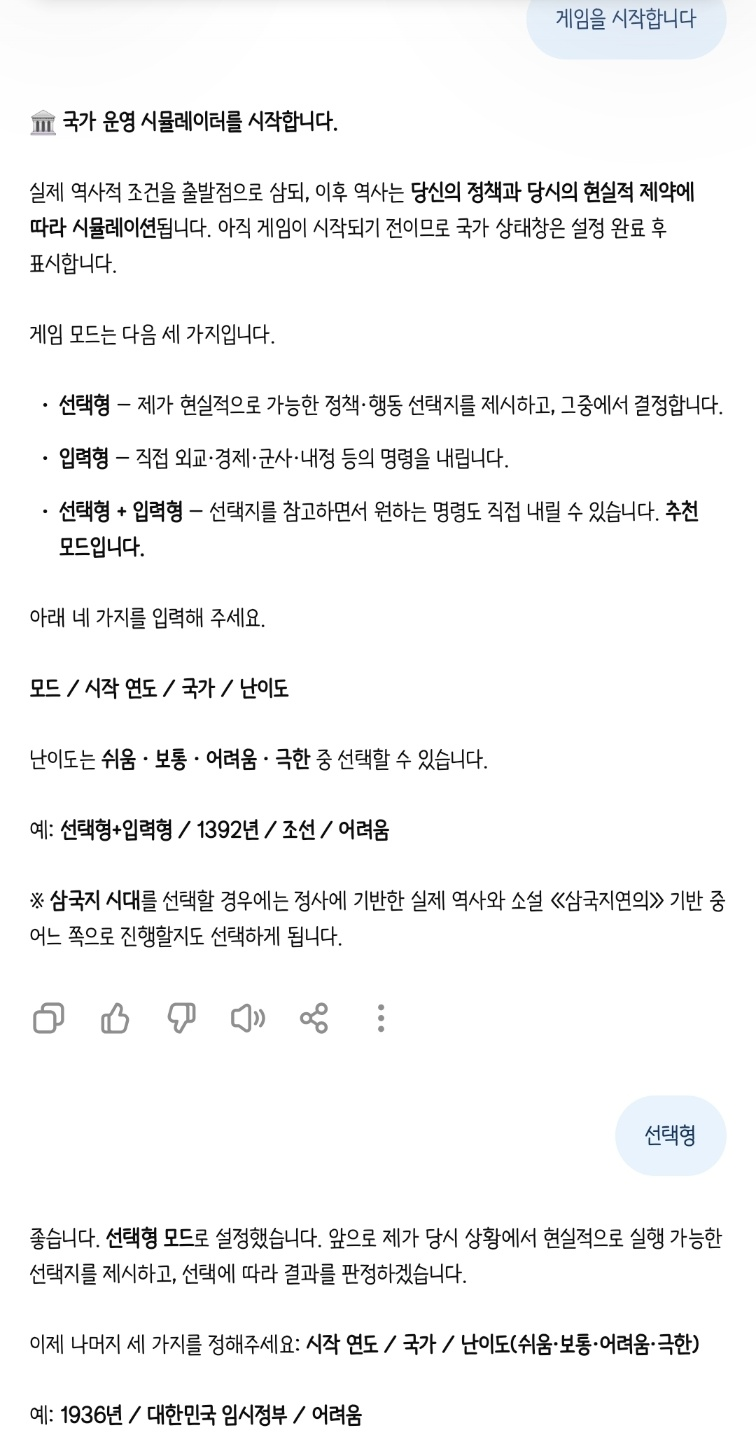
Task: Copy the assistant's response
Action: 48,1018
